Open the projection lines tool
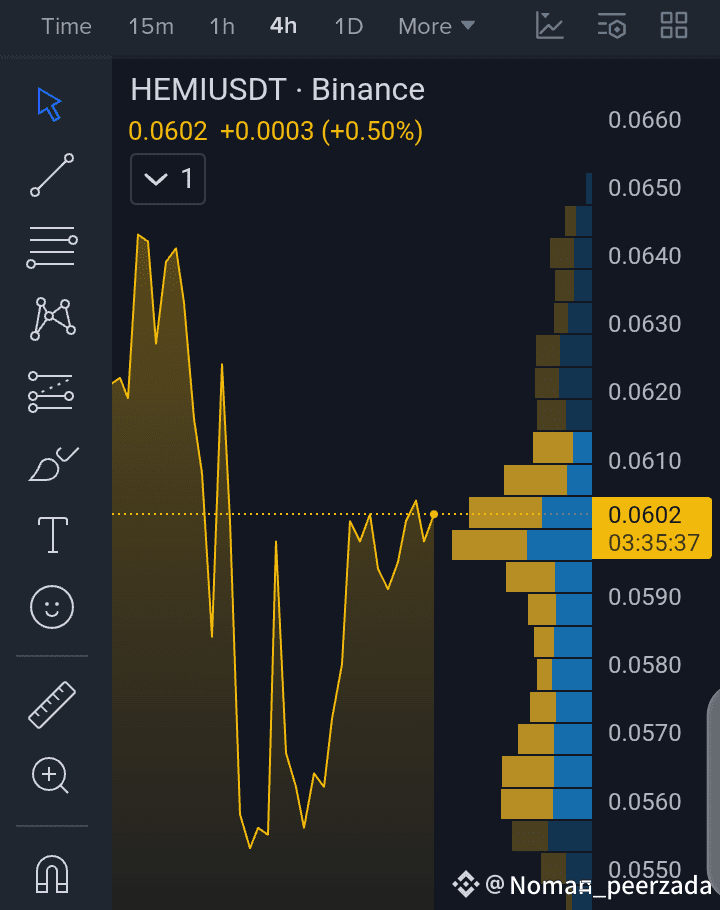Screen dimensions: 720x910 (52, 391)
